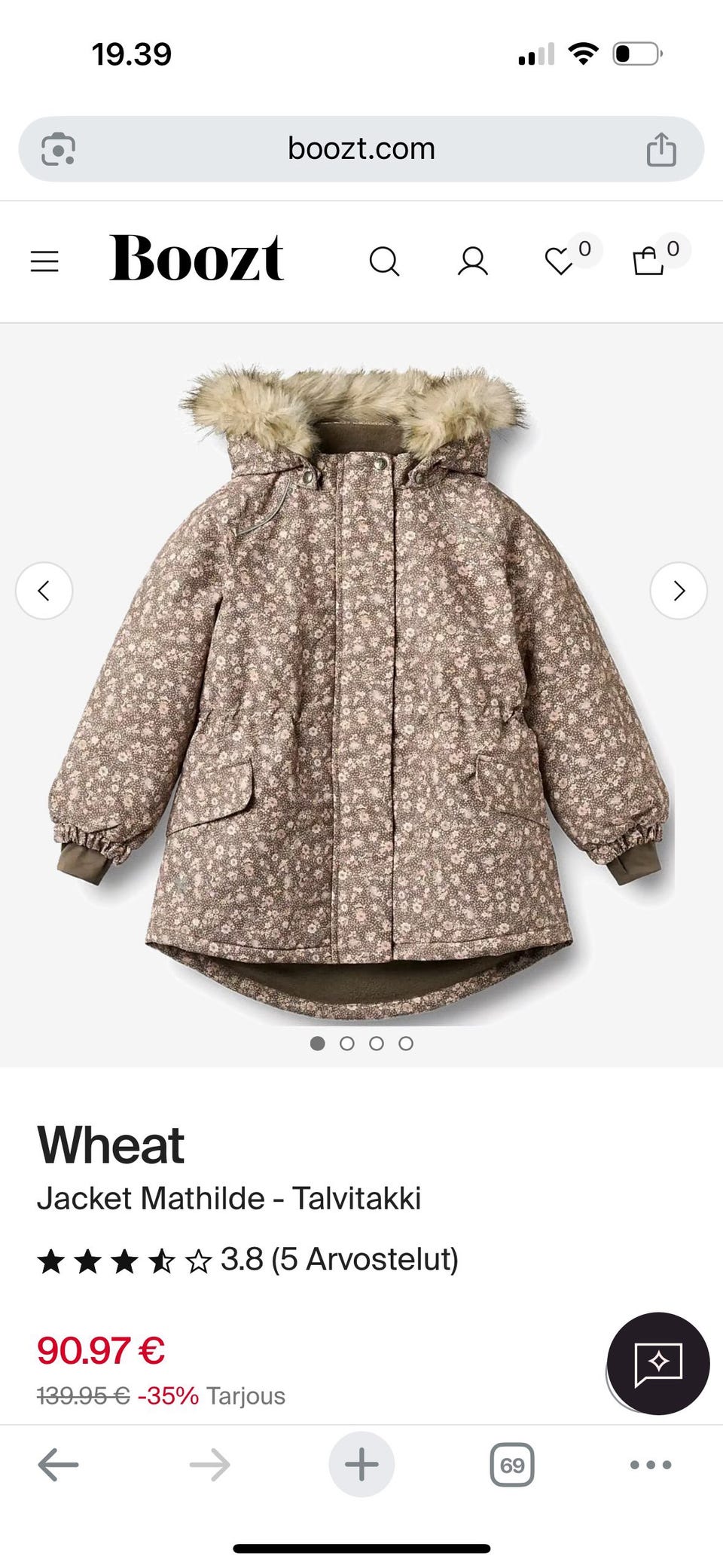Viewport: 723px width, 1568px height.
Task: Share this page from the address bar
Action: click(661, 148)
